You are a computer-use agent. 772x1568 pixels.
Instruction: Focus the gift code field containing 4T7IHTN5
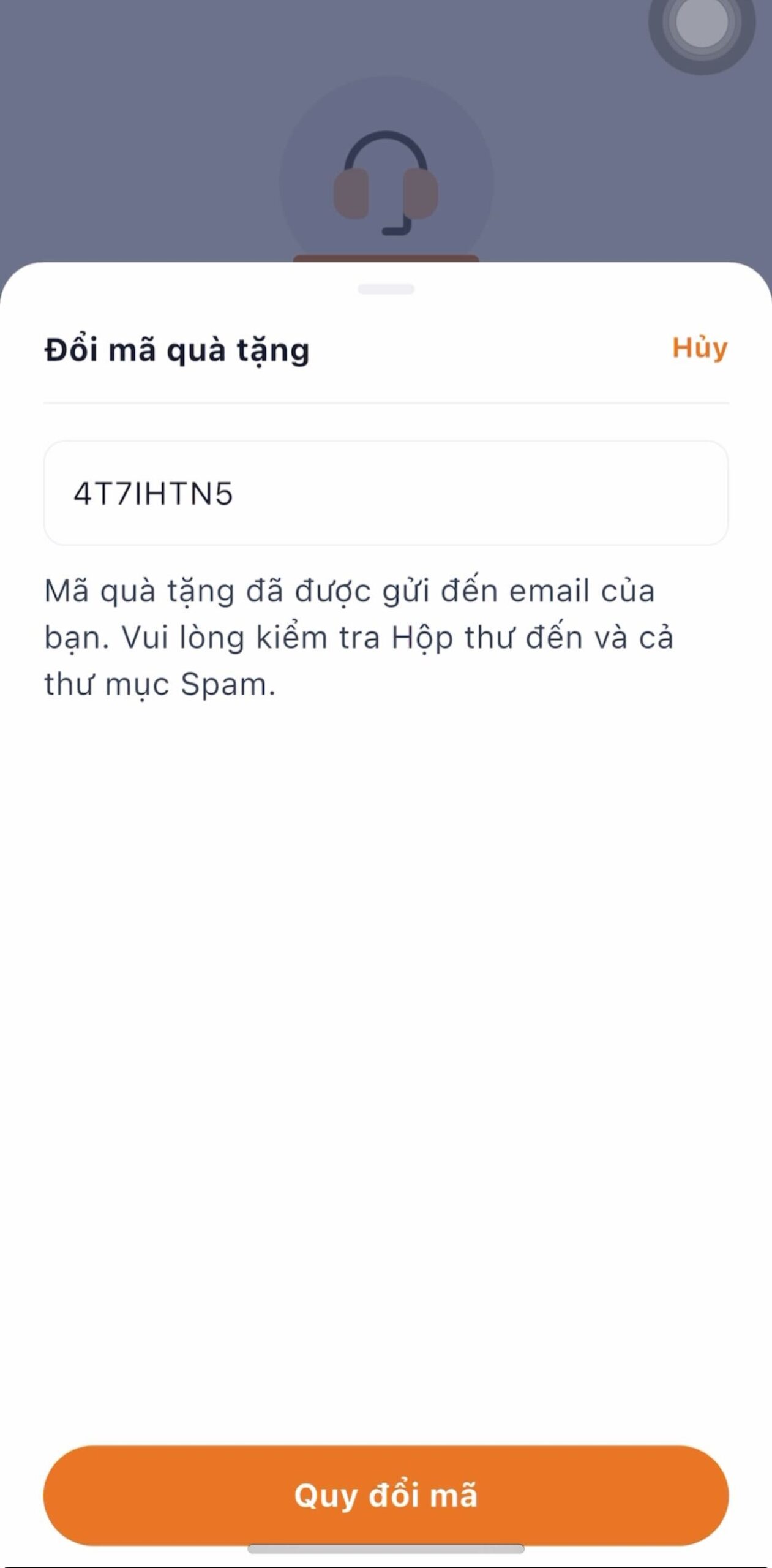[x=386, y=493]
